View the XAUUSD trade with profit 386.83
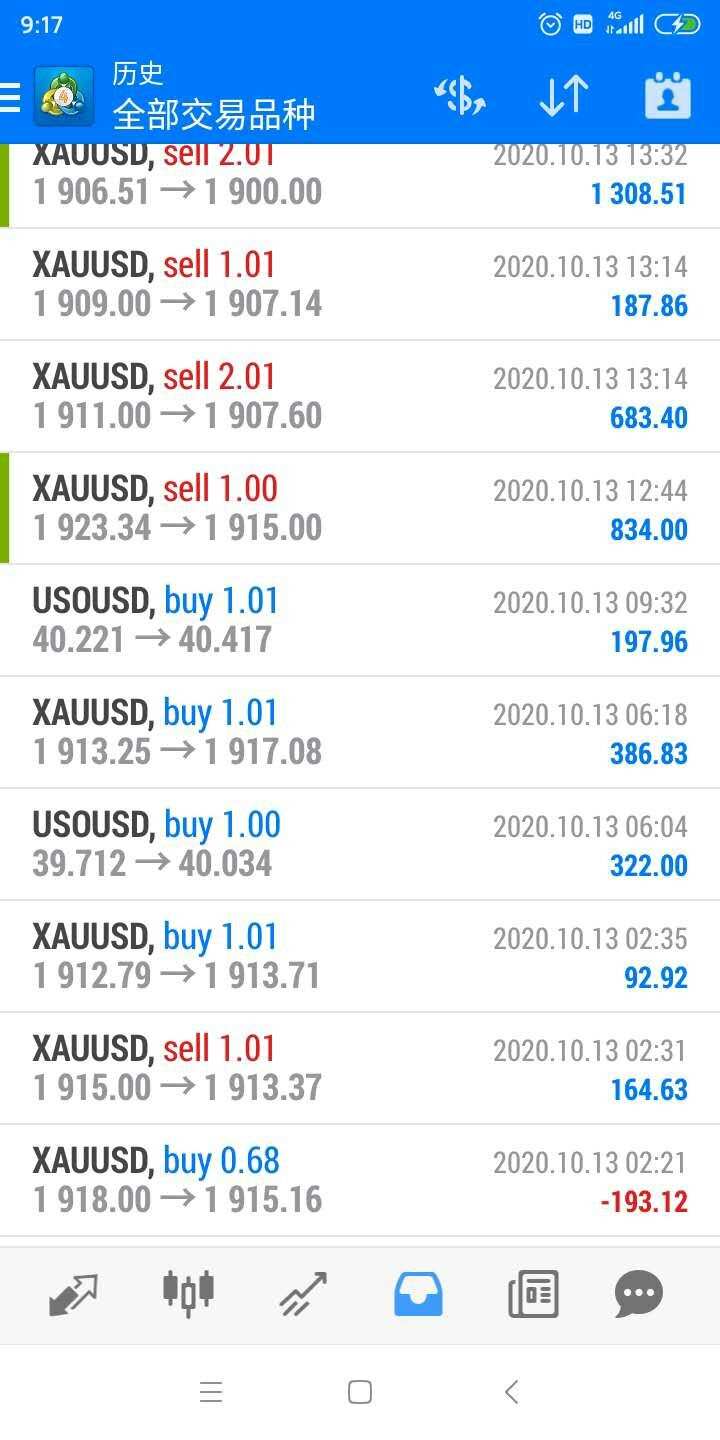The width and height of the screenshot is (720, 1440). tap(360, 733)
